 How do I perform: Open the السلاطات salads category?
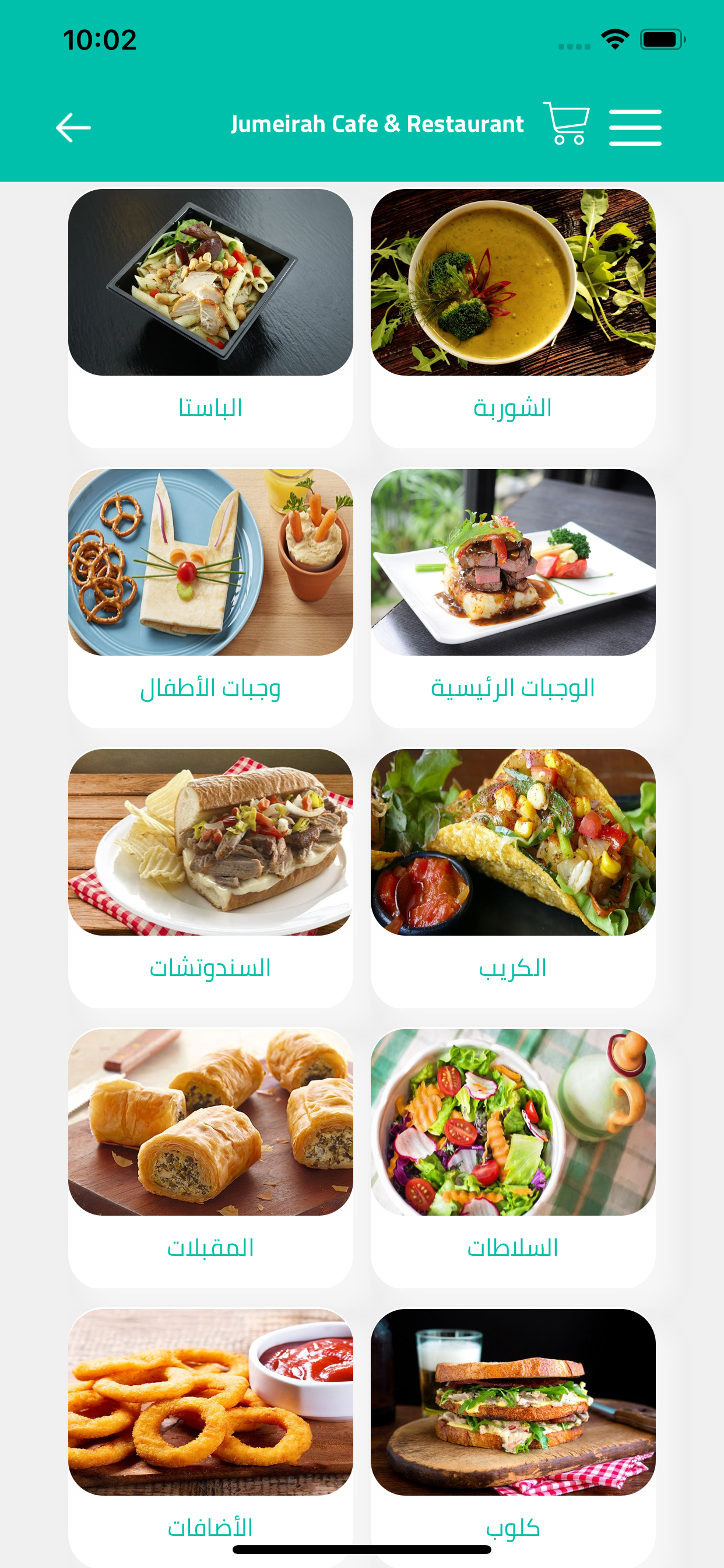[x=513, y=1158]
